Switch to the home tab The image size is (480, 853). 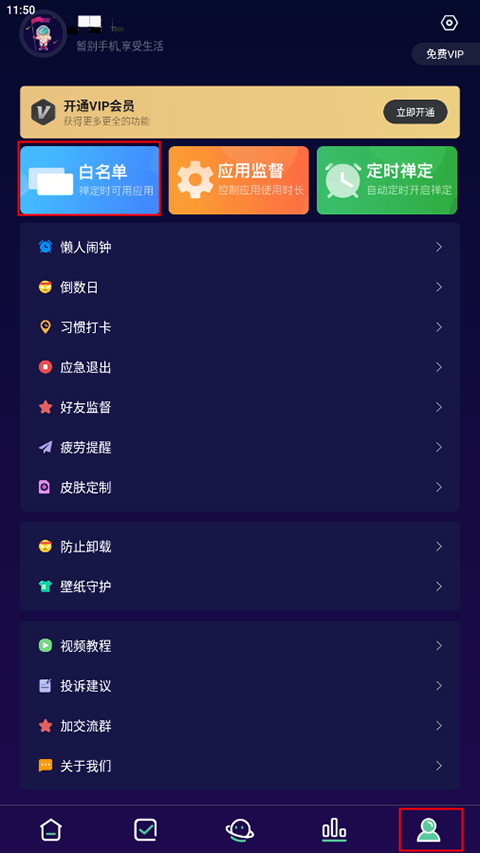[x=51, y=830]
